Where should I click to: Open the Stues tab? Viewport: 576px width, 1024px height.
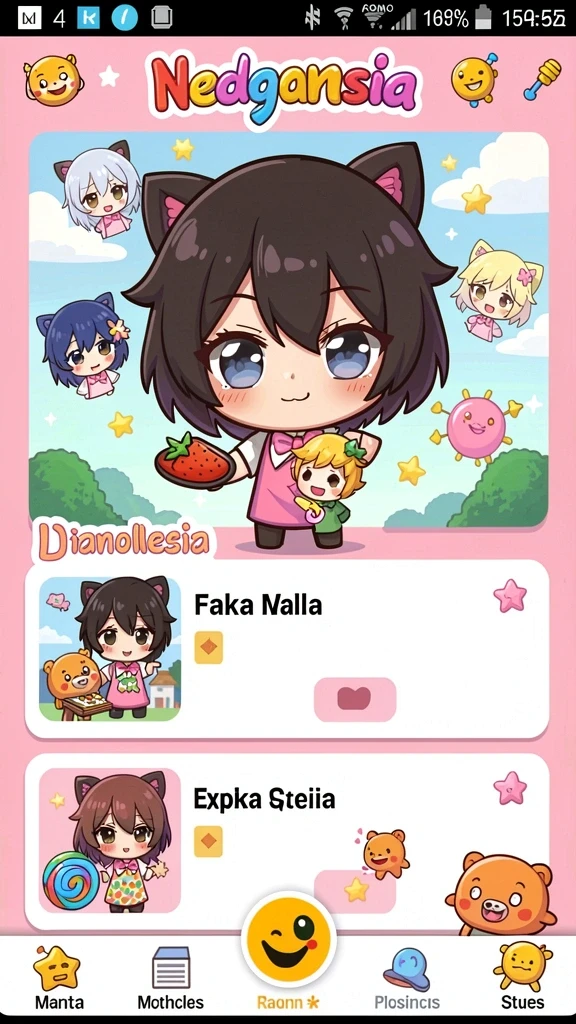522,978
